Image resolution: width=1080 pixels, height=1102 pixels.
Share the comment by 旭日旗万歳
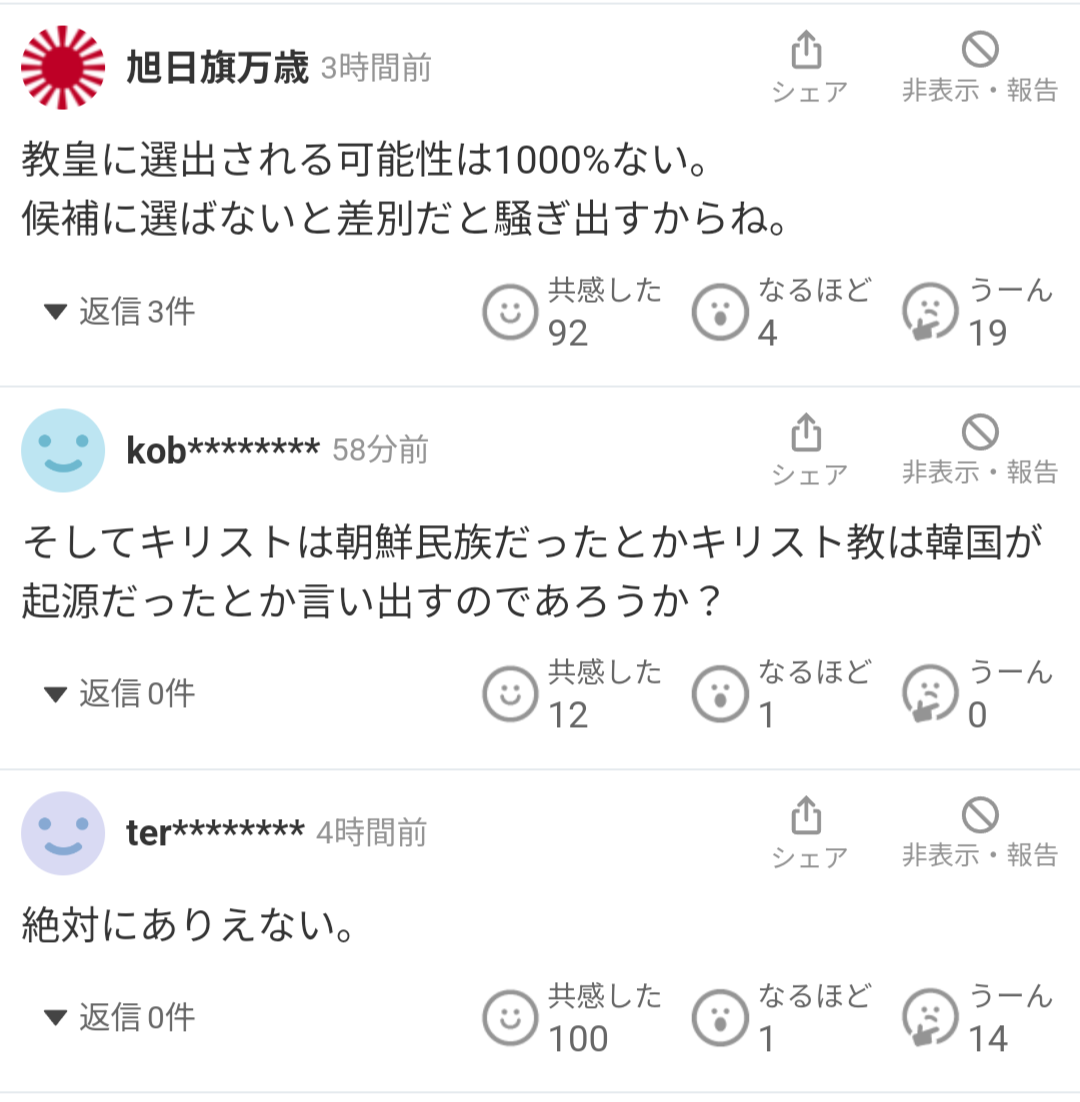pyautogui.click(x=808, y=68)
